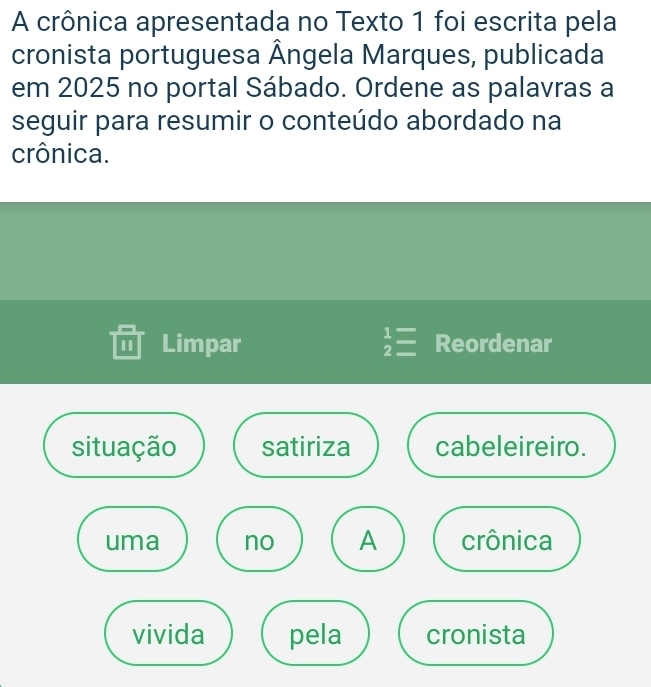Choose the "satiriza" word chip
The image size is (651, 687).
tap(306, 446)
